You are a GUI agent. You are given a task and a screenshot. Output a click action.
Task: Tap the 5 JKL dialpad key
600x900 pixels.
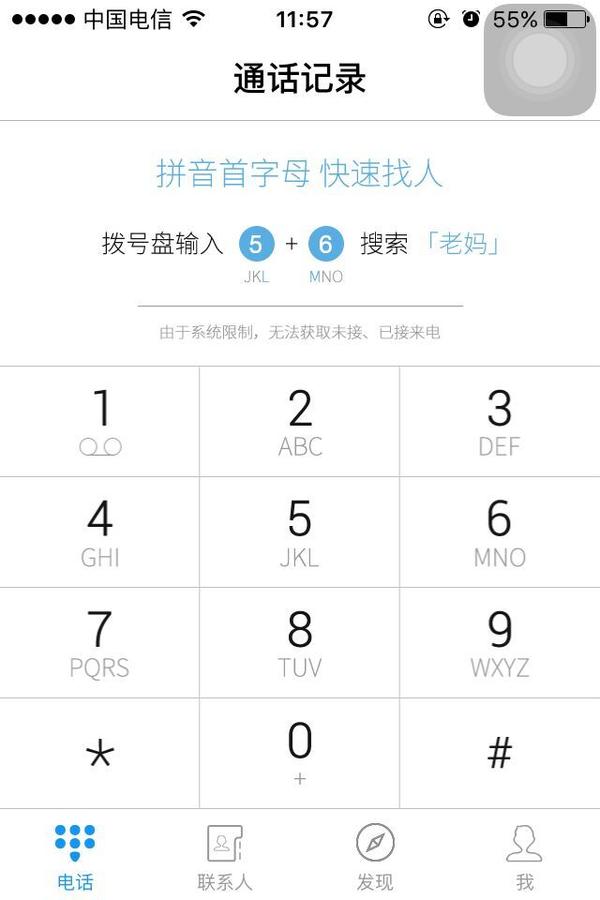click(300, 532)
